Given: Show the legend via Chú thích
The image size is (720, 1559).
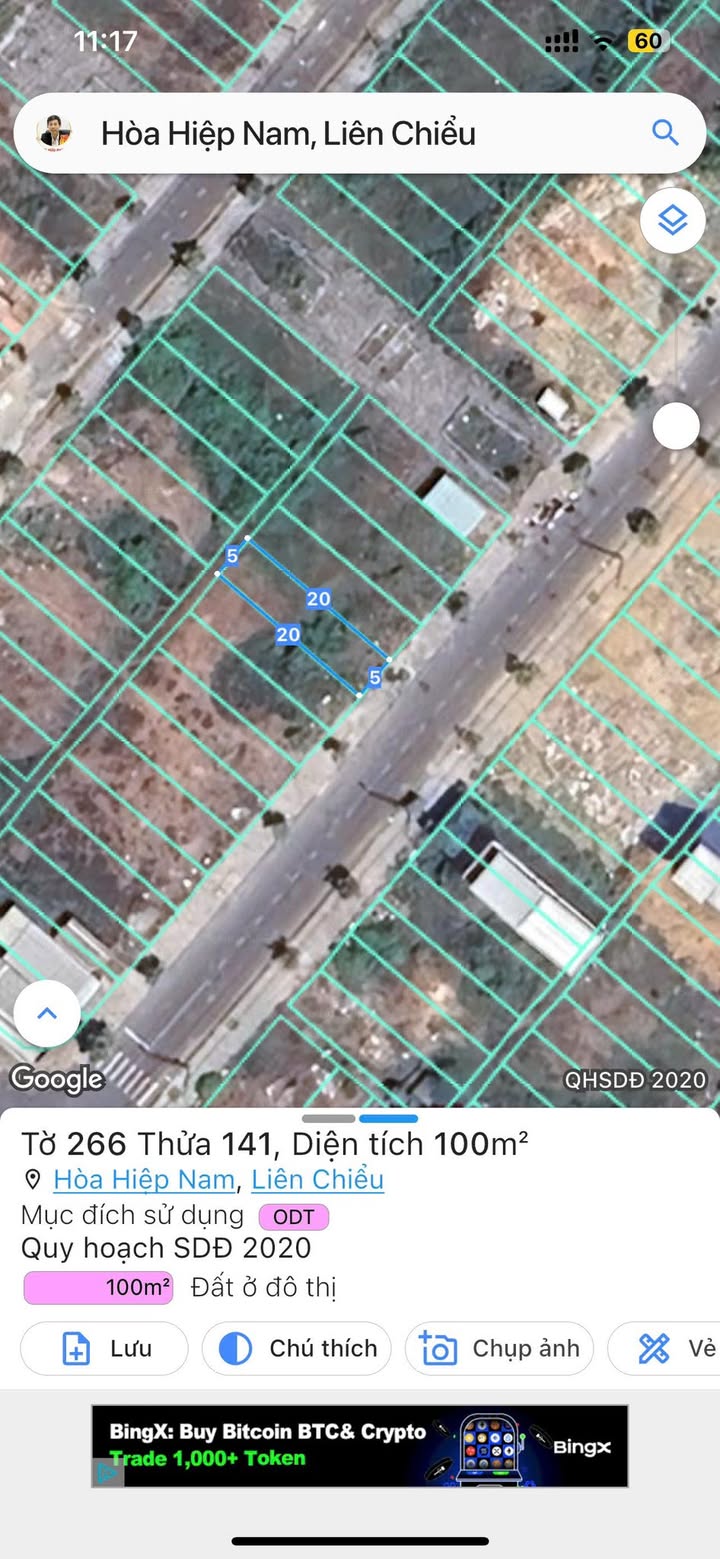Looking at the screenshot, I should [x=297, y=1348].
